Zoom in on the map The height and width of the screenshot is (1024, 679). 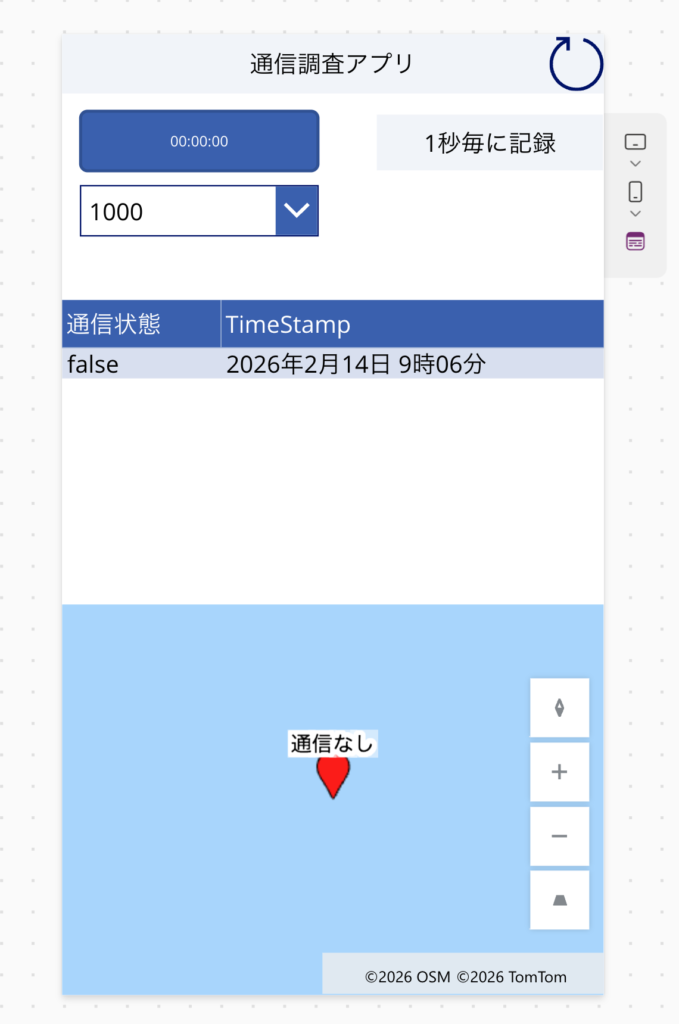(x=559, y=771)
